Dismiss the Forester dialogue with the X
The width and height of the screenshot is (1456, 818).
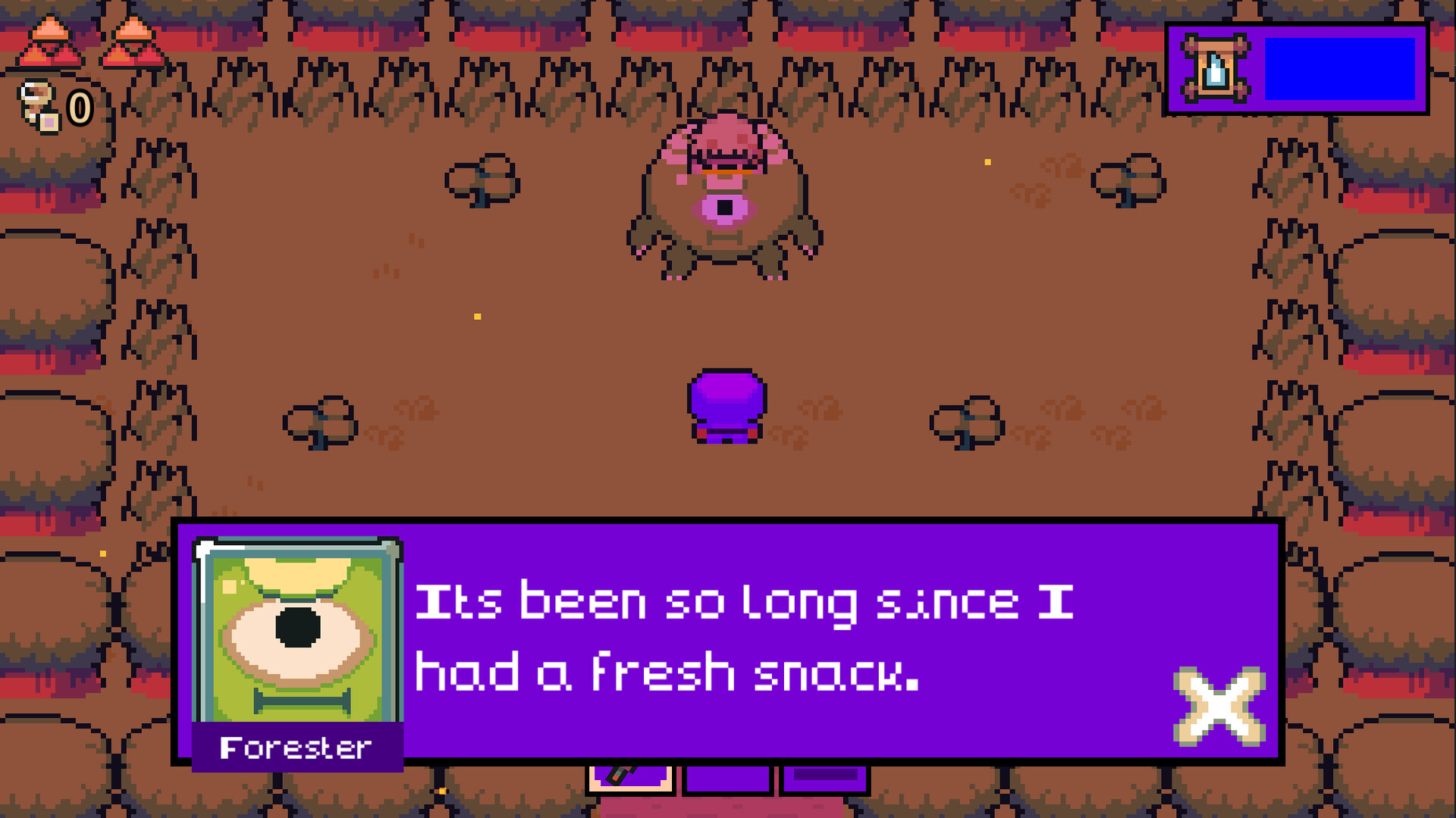(x=1219, y=706)
